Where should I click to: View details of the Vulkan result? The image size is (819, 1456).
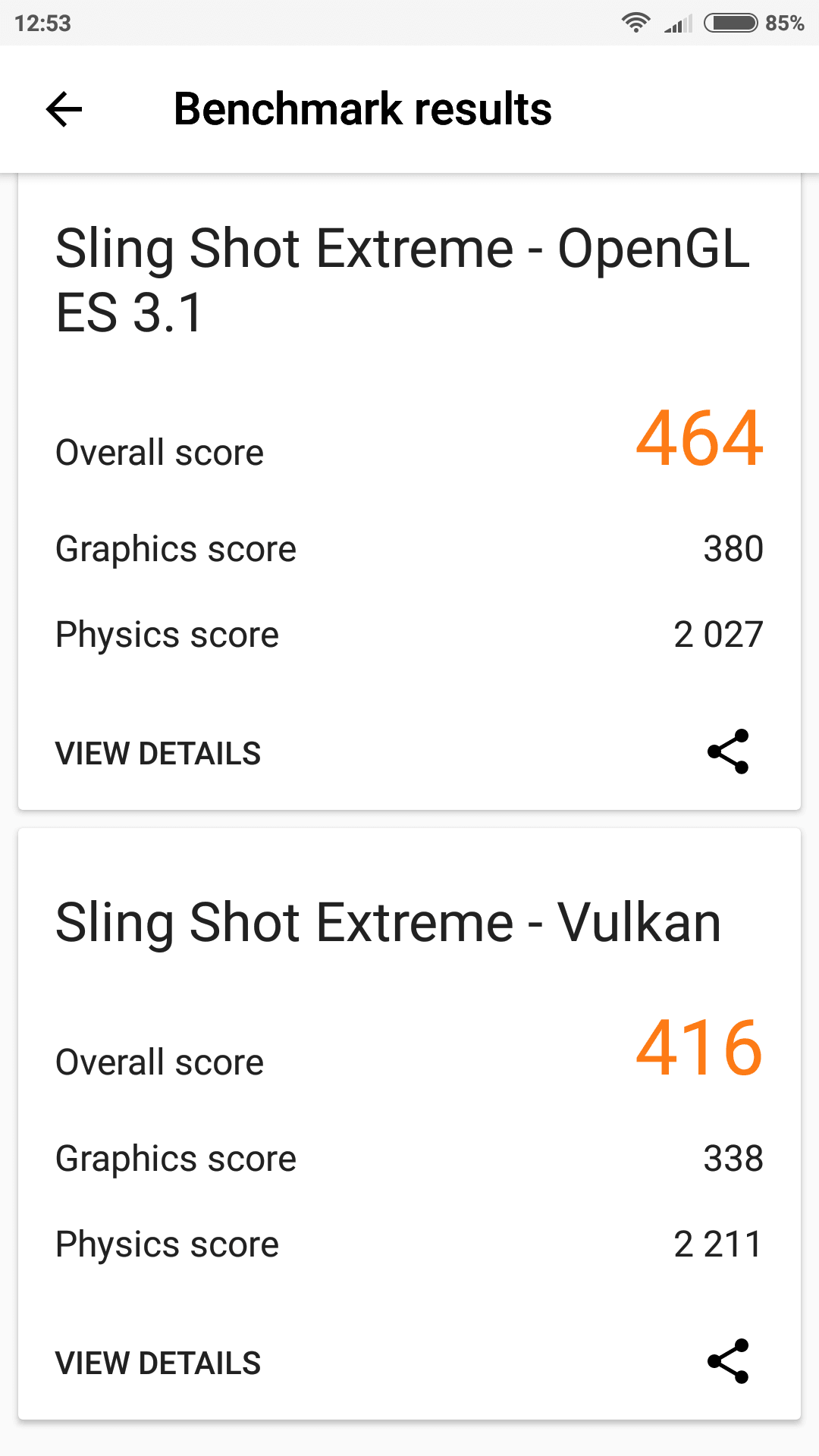tap(158, 1363)
